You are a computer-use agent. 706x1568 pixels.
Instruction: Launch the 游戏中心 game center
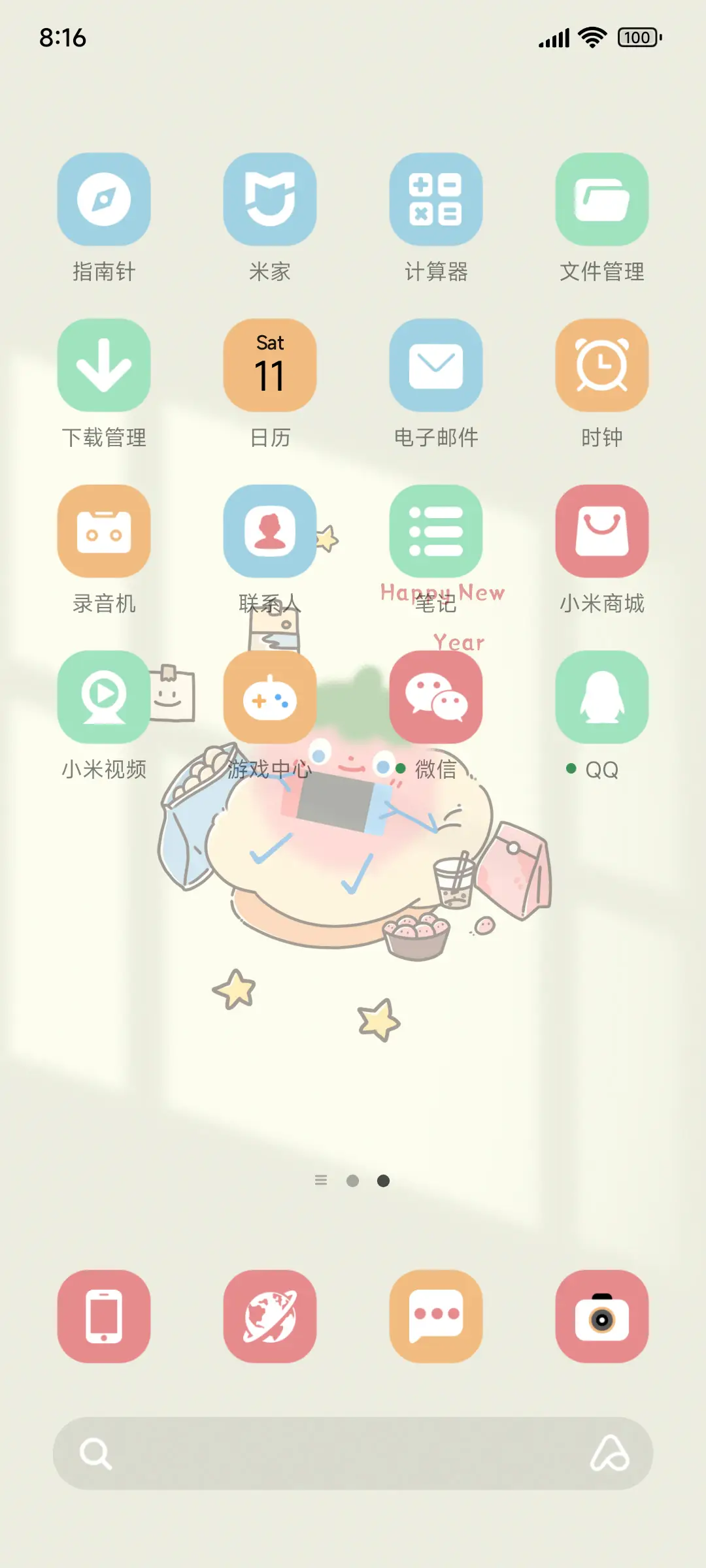270,697
